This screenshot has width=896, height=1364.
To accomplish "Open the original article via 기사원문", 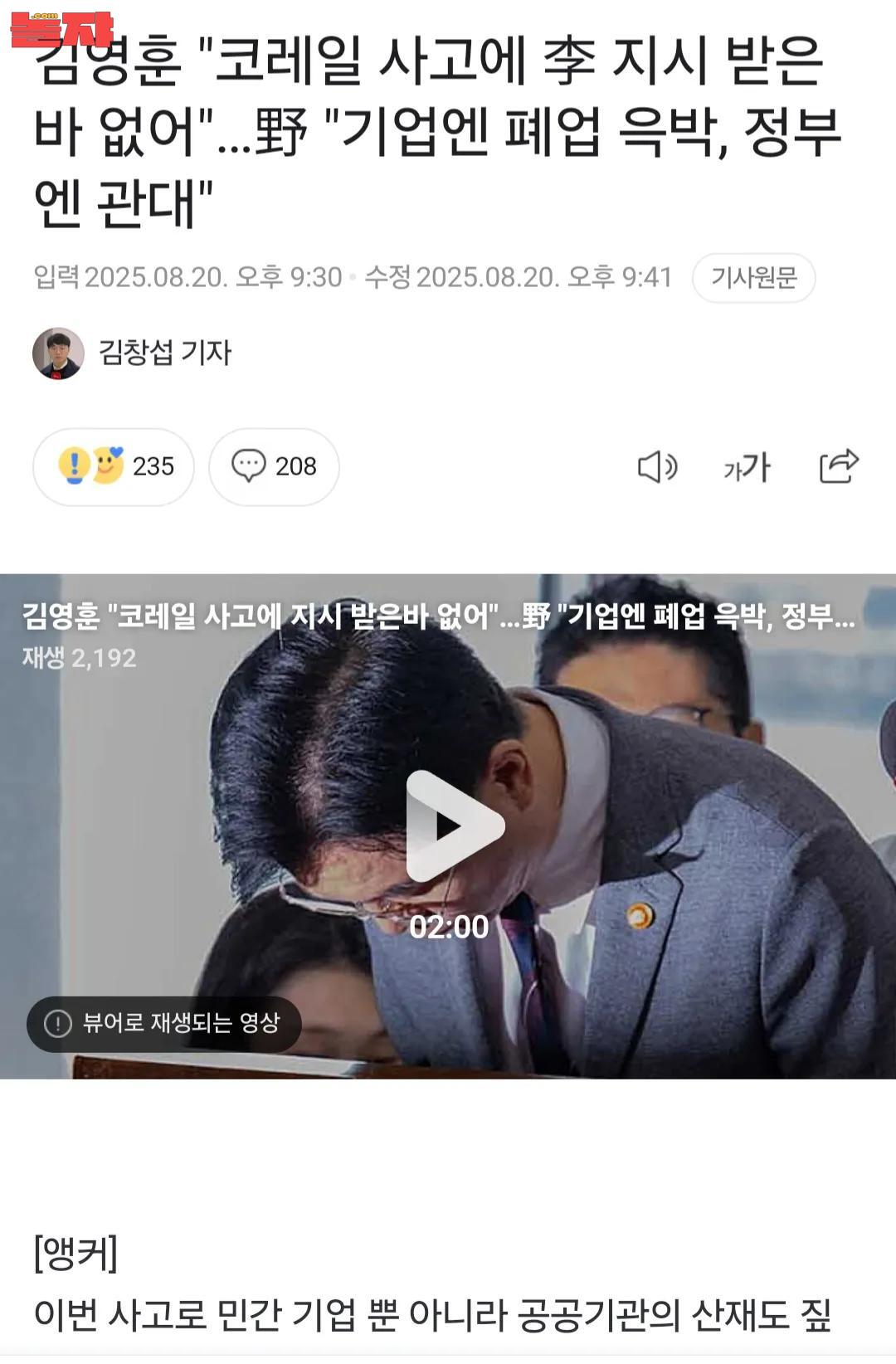I will click(x=753, y=278).
